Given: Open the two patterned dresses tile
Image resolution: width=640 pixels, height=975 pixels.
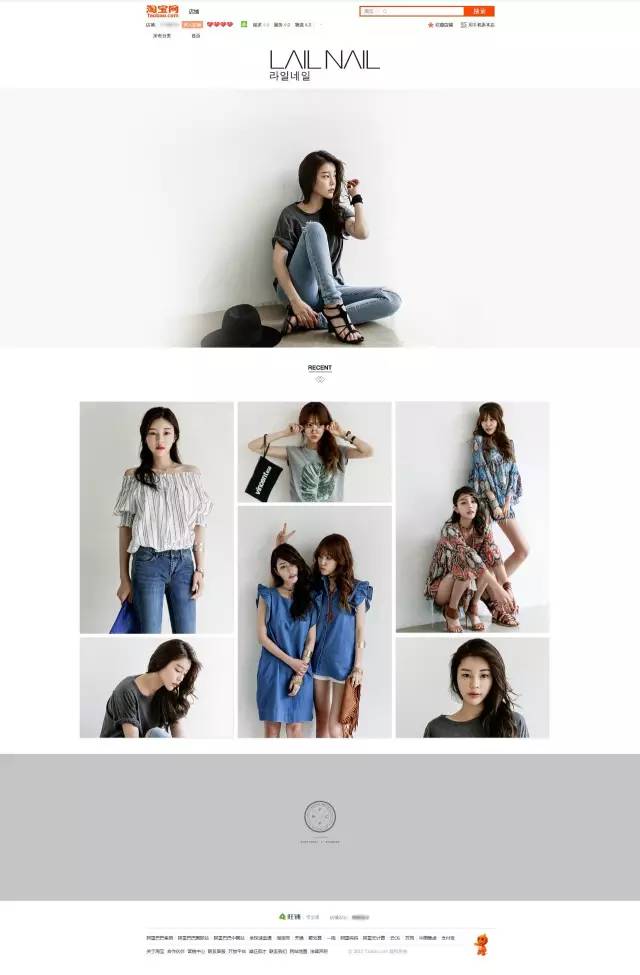Looking at the screenshot, I should click(x=472, y=517).
